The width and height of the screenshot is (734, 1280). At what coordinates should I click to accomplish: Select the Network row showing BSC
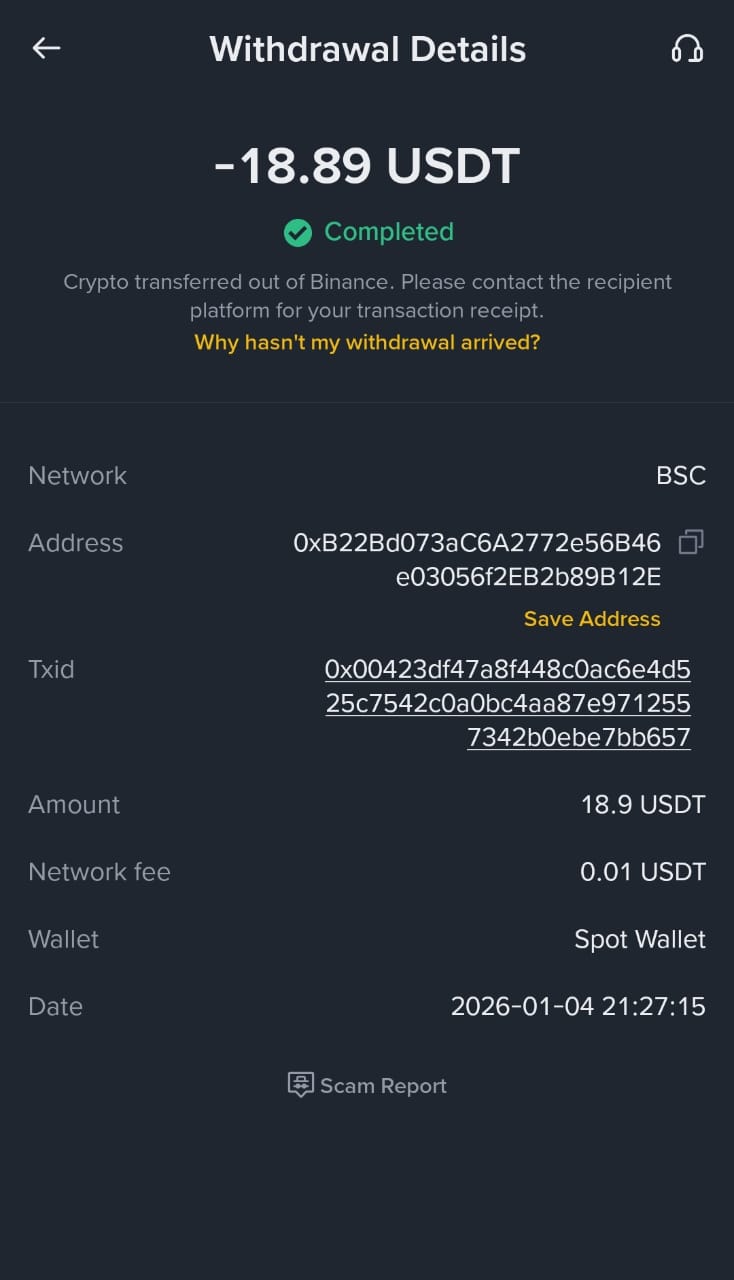pyautogui.click(x=681, y=475)
